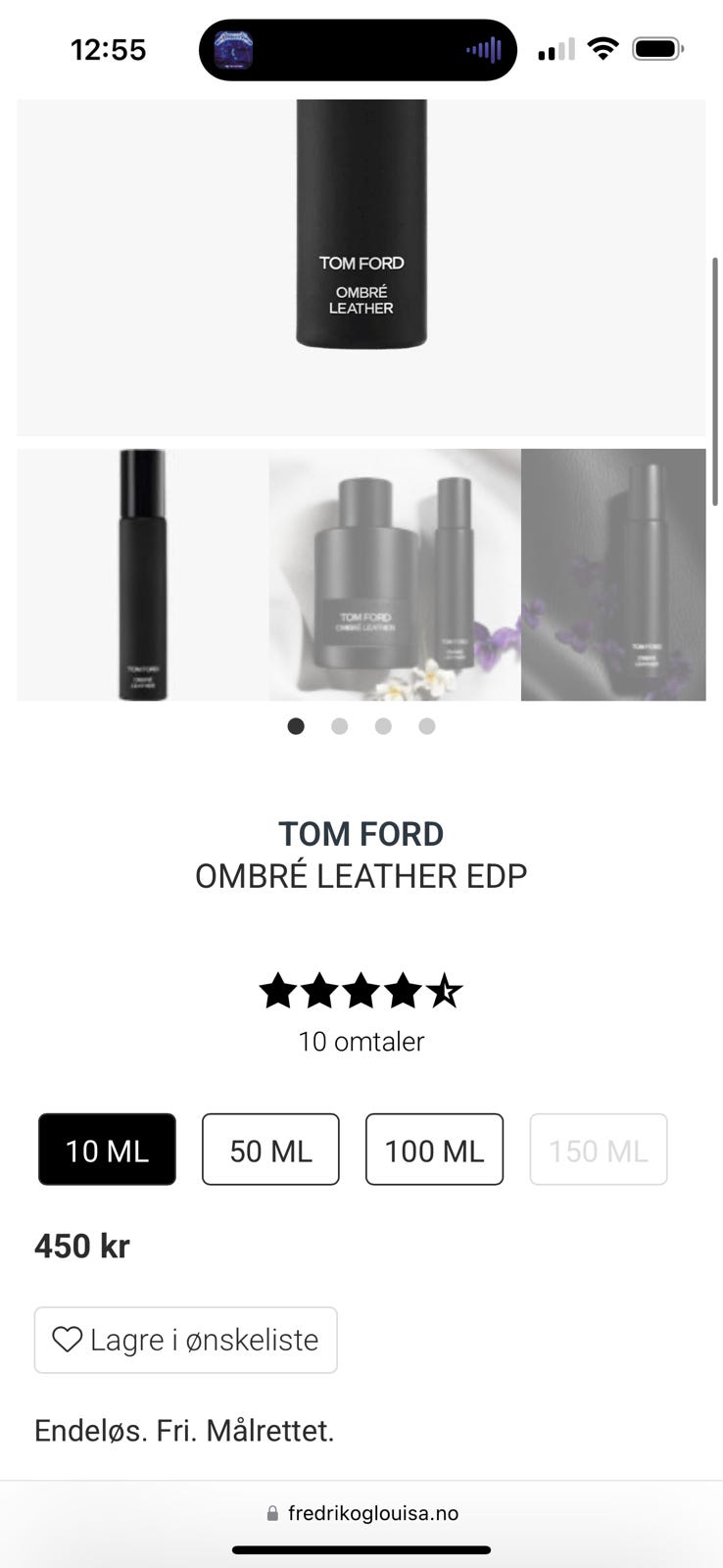Open the 10 omtaler reviews
Image resolution: width=723 pixels, height=1568 pixels.
pos(361,1041)
